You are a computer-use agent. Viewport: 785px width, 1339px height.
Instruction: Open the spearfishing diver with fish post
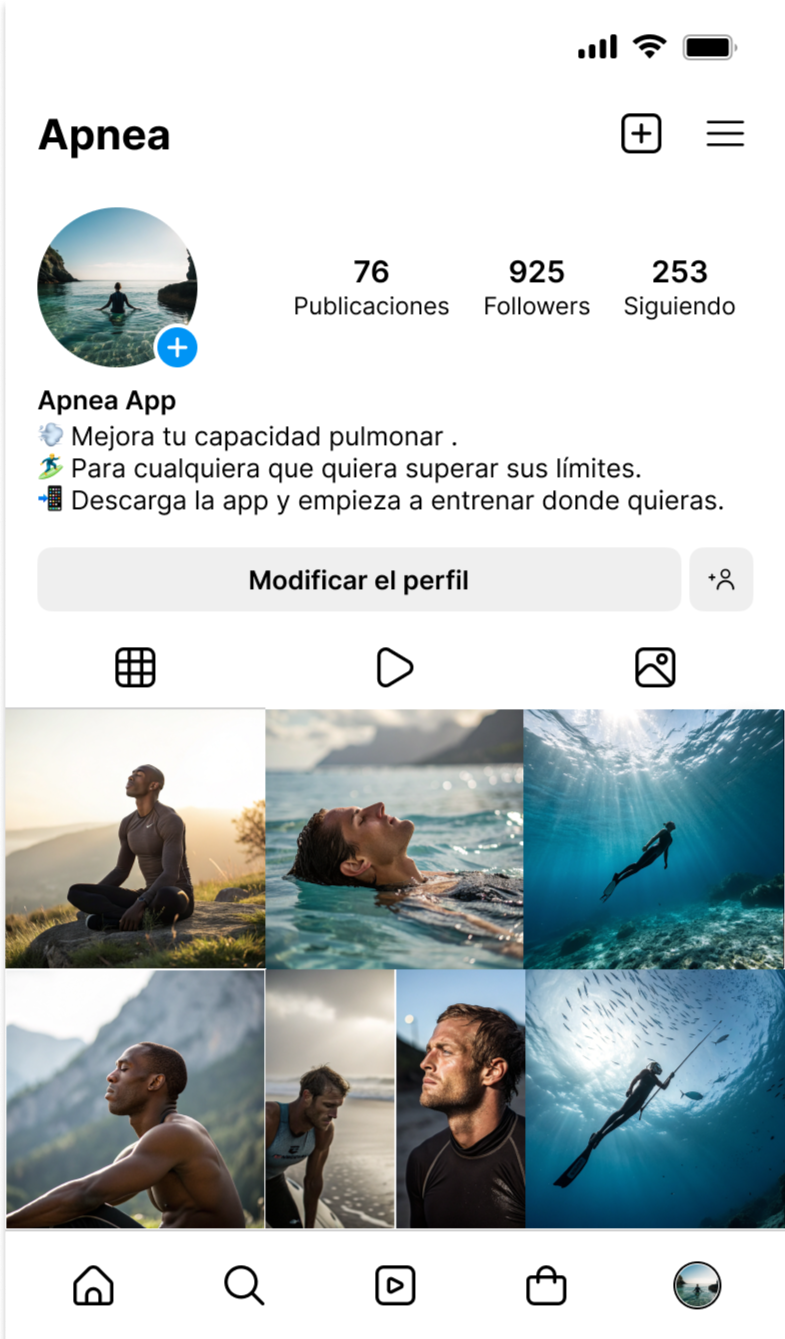pos(654,1098)
